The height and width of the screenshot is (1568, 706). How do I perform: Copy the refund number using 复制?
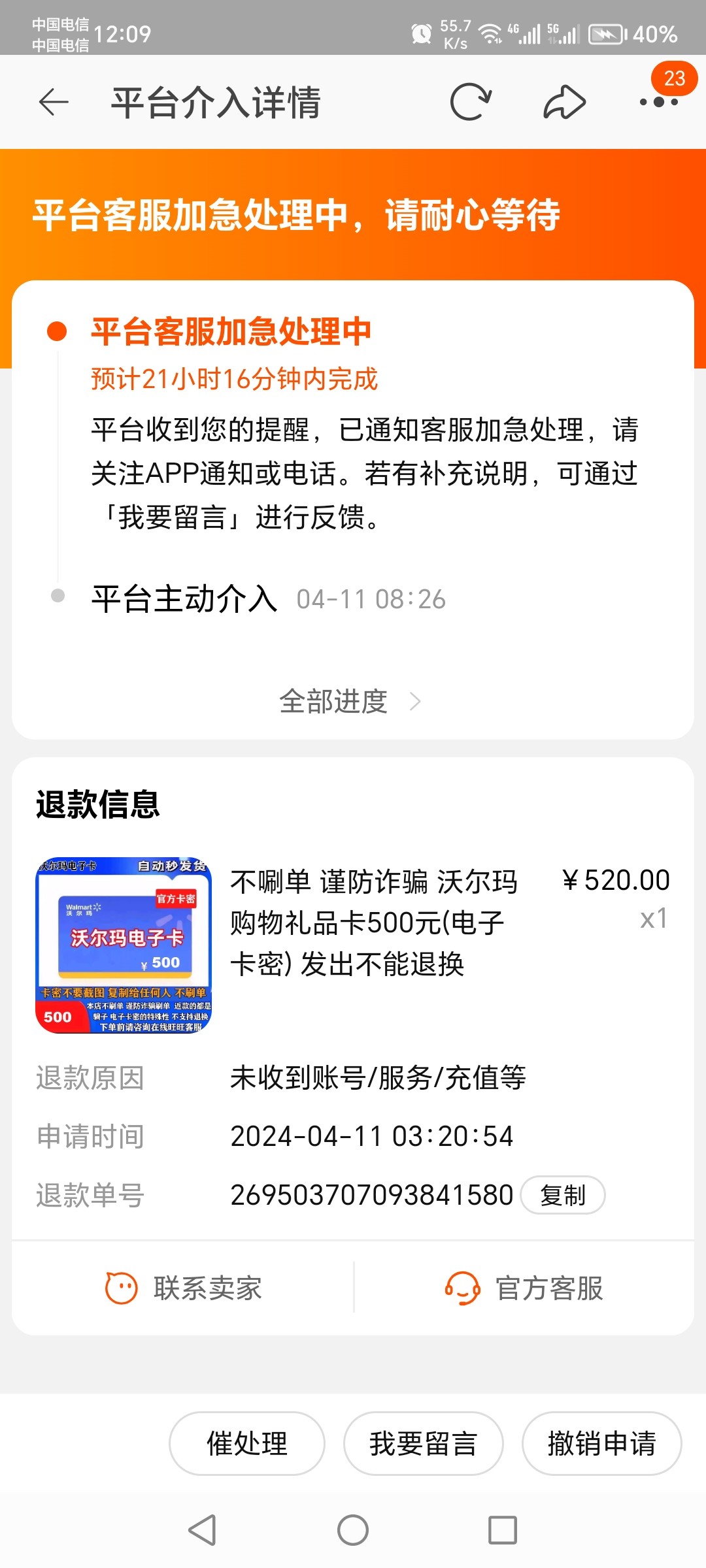(x=563, y=1195)
